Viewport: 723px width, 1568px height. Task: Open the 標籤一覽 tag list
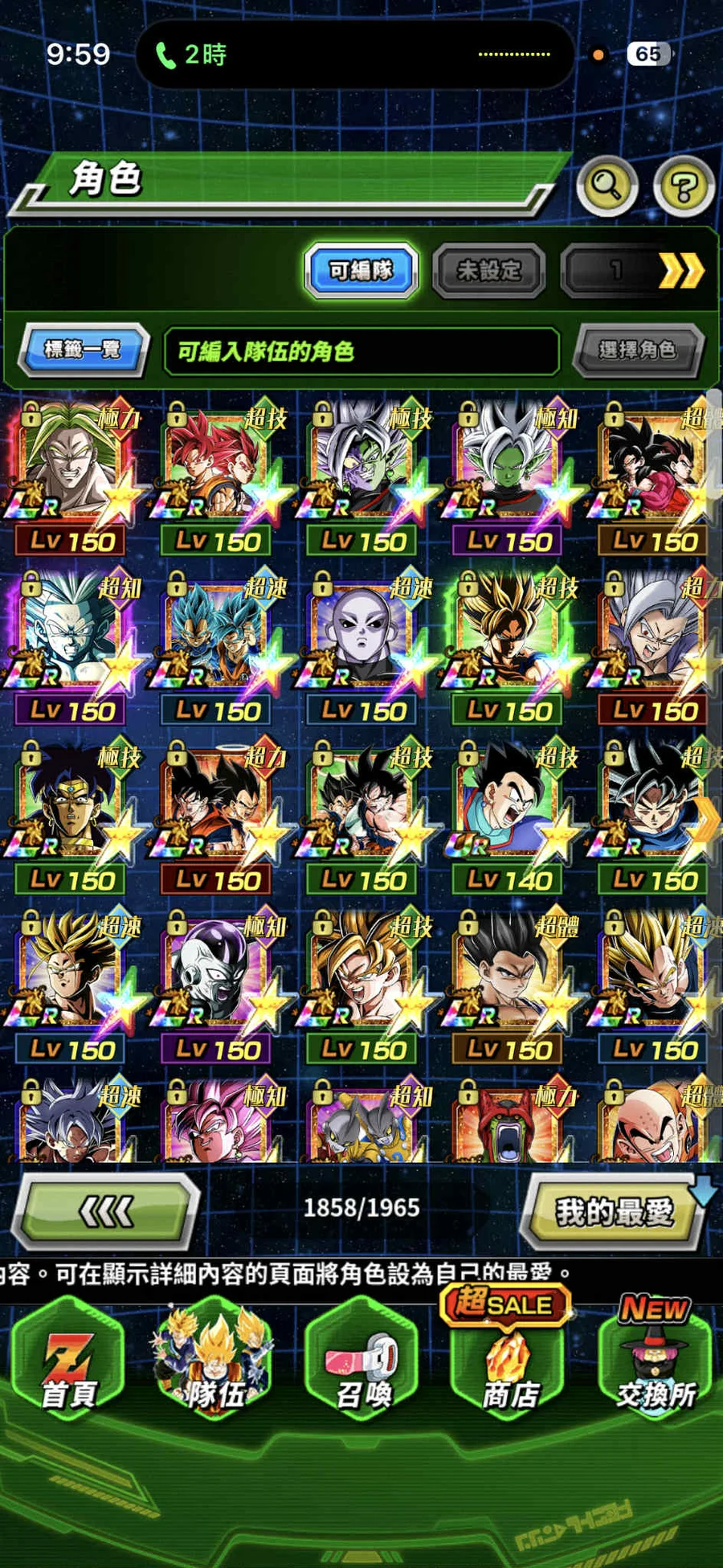click(x=83, y=350)
